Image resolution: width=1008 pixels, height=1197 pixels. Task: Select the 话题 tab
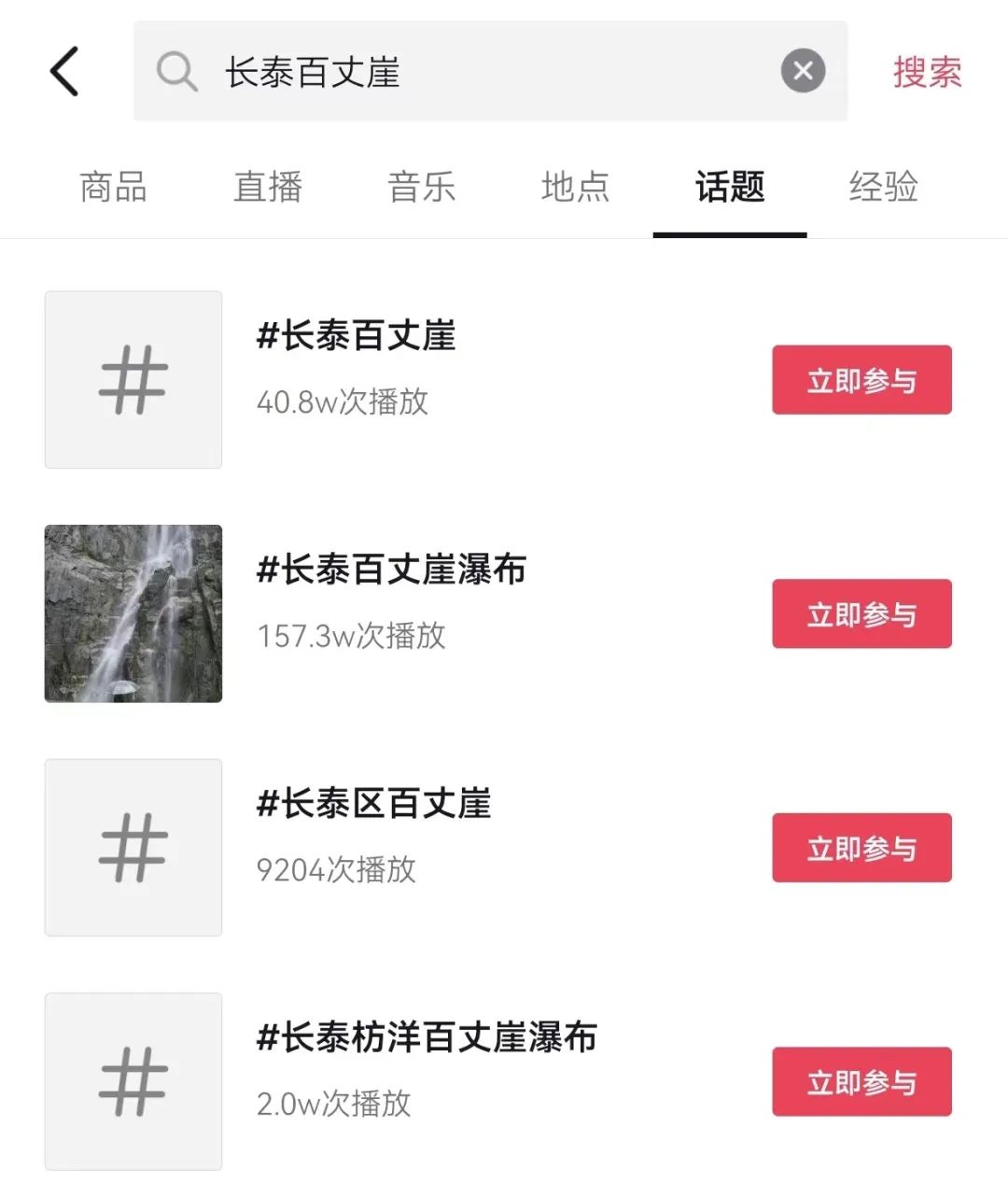730,187
